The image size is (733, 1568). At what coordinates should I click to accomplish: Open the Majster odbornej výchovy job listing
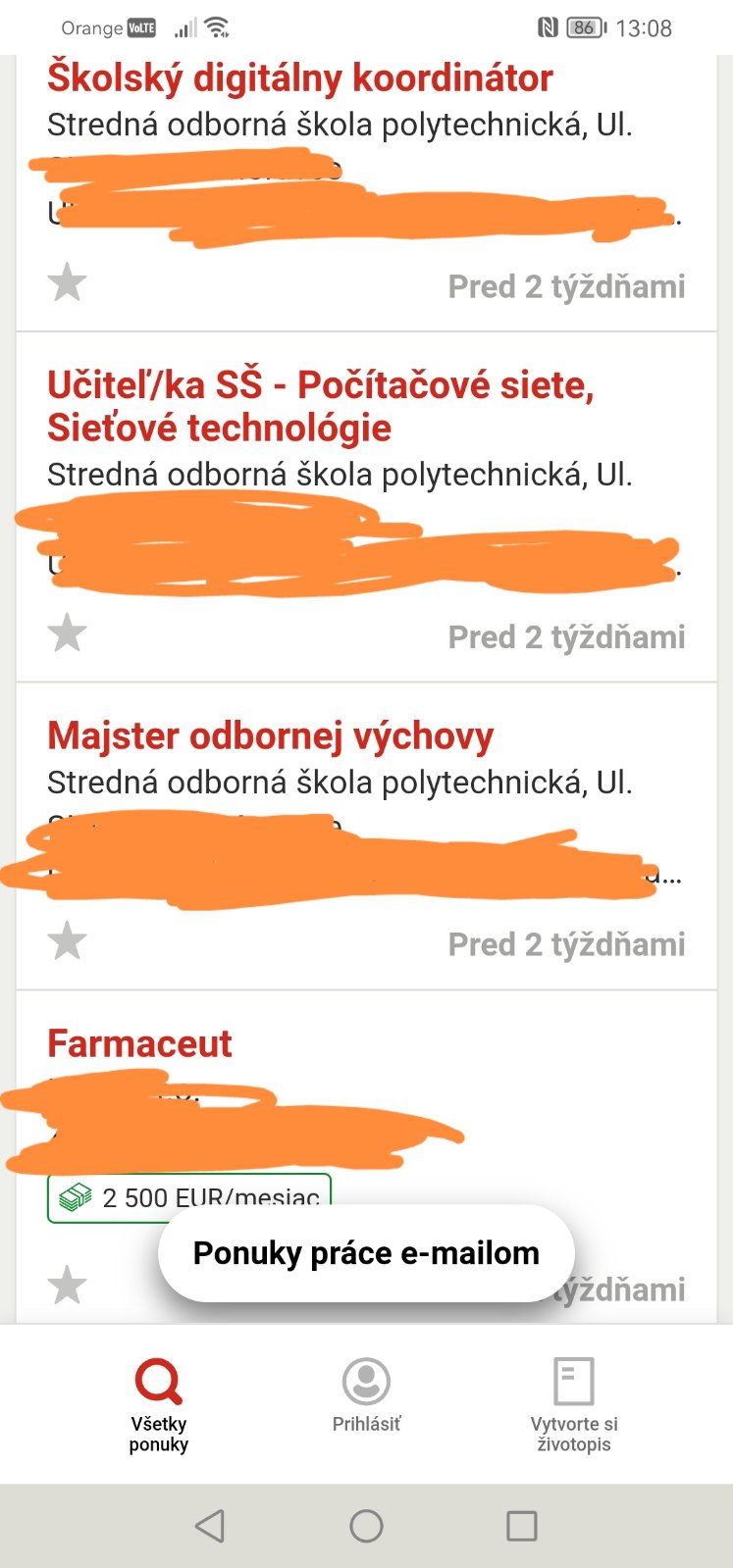point(270,735)
